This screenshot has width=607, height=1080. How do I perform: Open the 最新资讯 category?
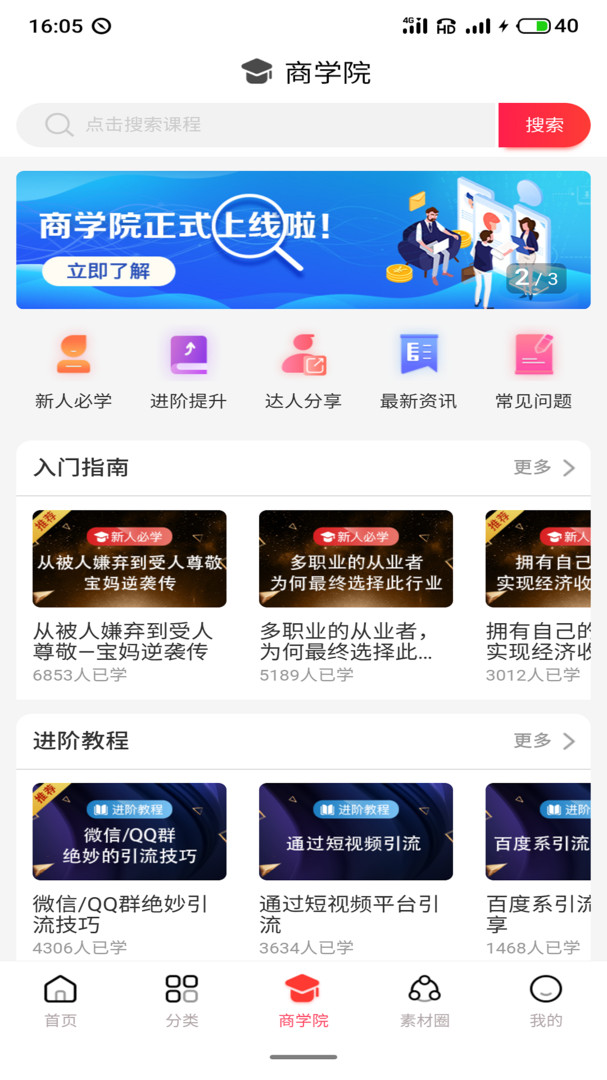pyautogui.click(x=418, y=370)
